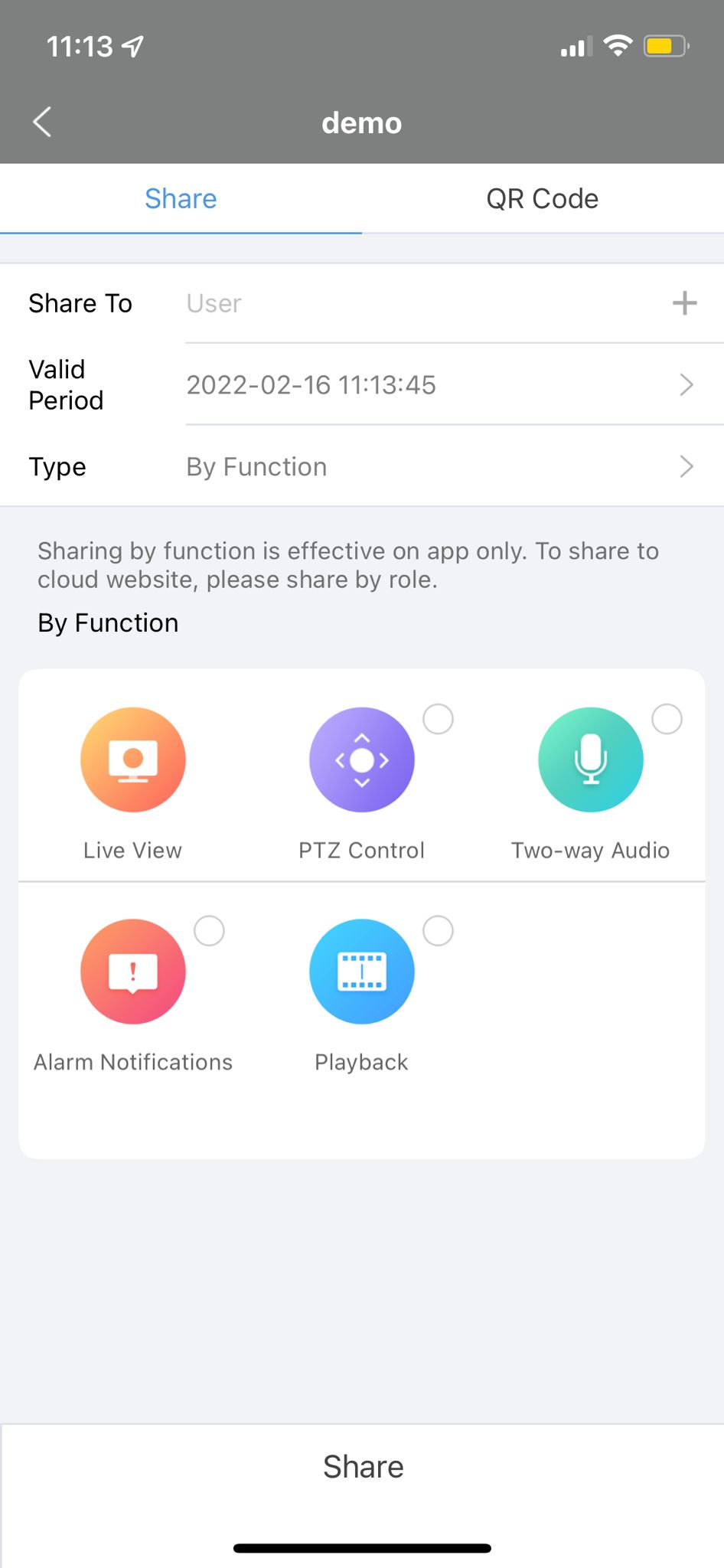Open the Valid Period date picker
724x1568 pixels.
coord(440,385)
